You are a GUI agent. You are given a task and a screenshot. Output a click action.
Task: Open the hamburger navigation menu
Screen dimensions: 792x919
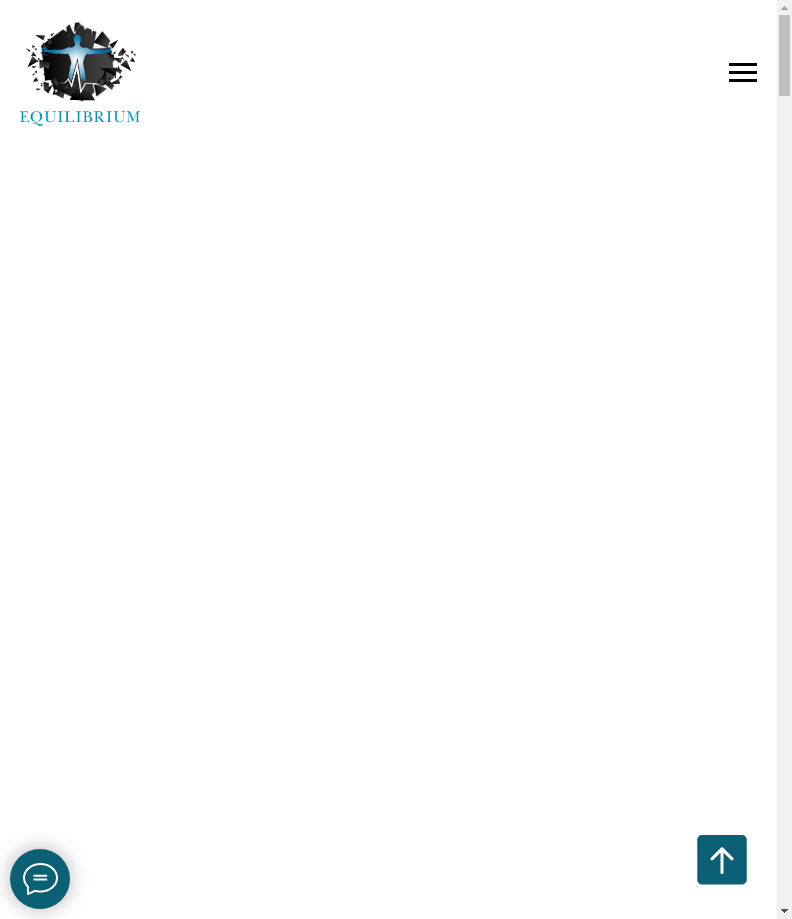[x=742, y=72]
